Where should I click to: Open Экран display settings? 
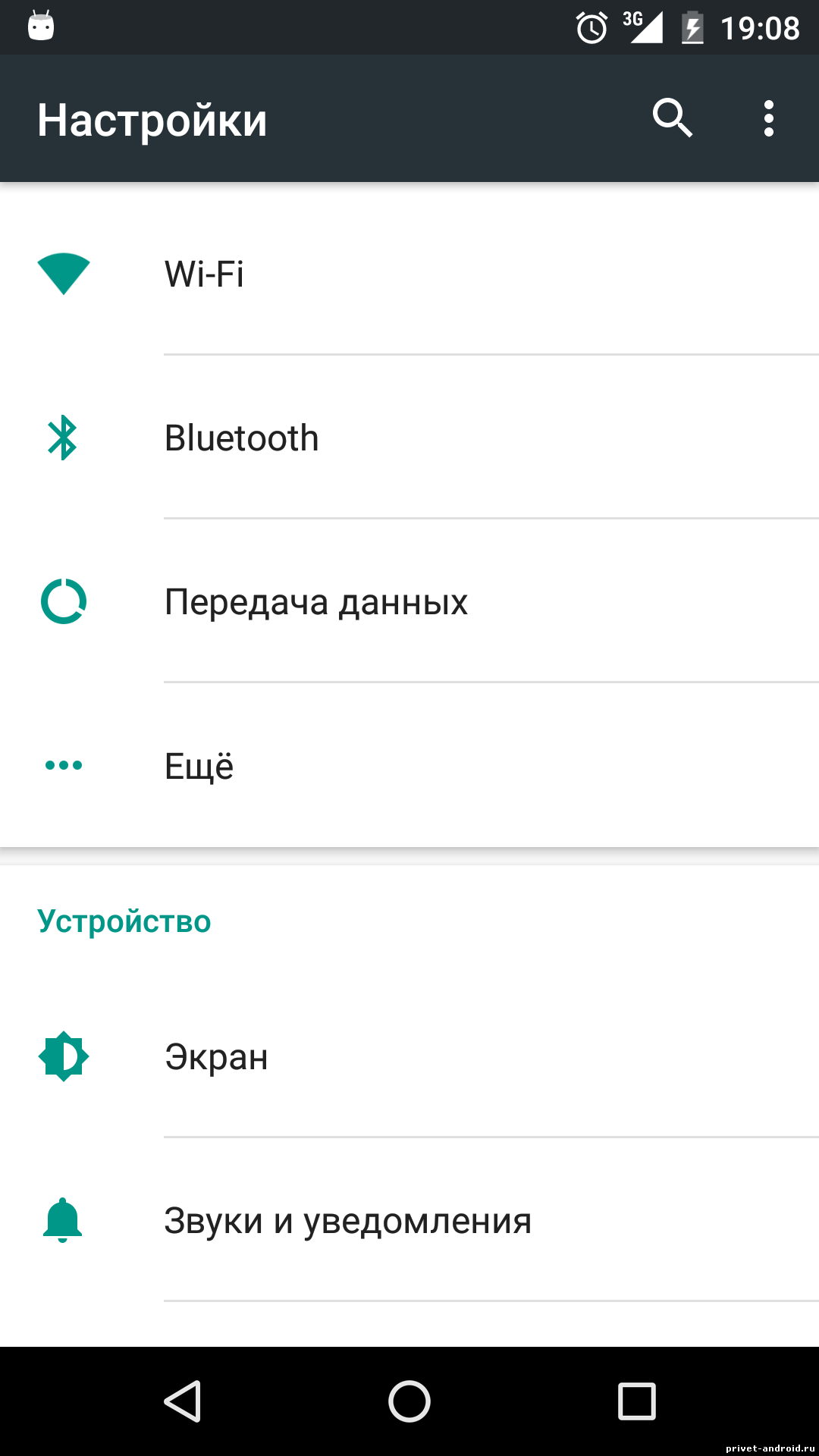409,1056
